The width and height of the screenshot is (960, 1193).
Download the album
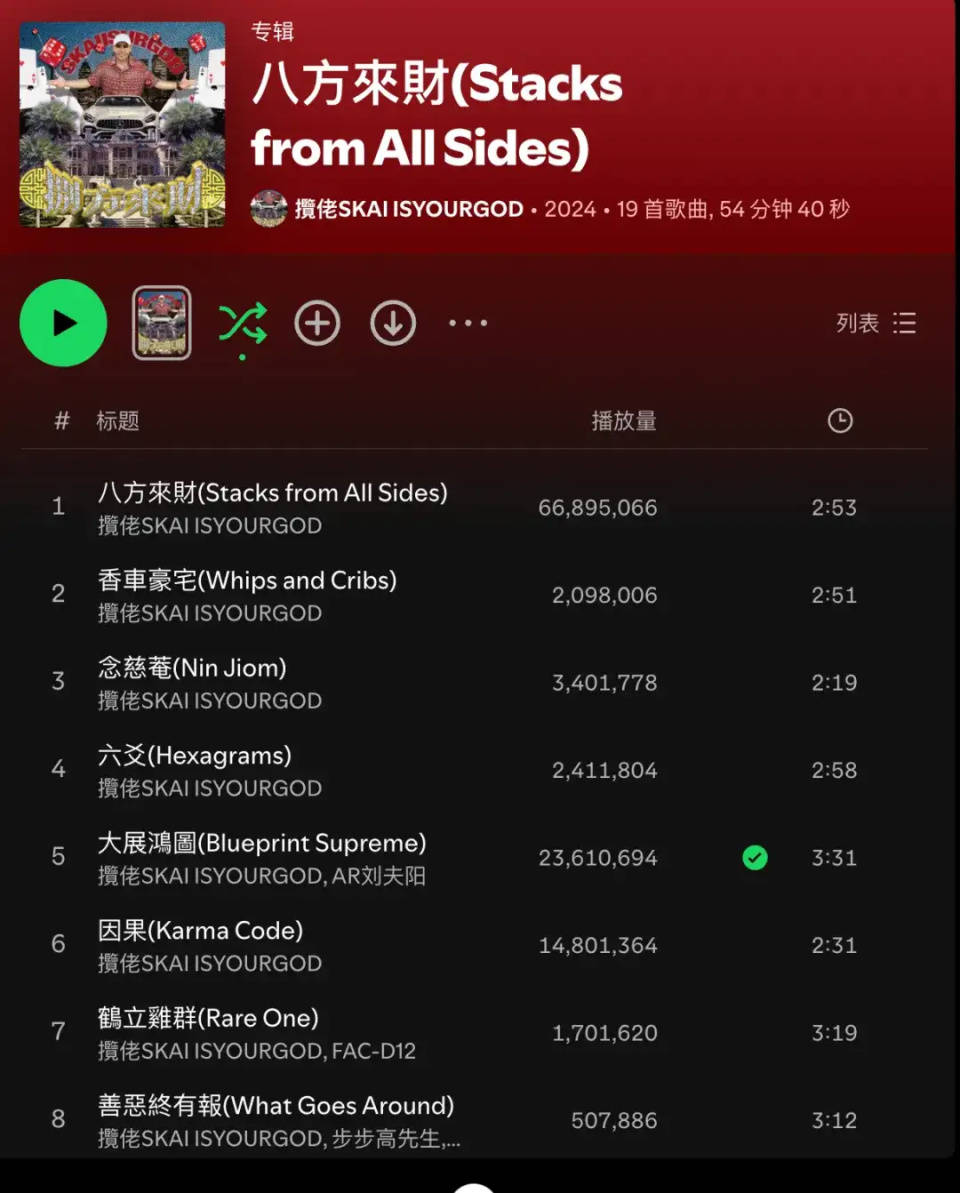(x=393, y=323)
